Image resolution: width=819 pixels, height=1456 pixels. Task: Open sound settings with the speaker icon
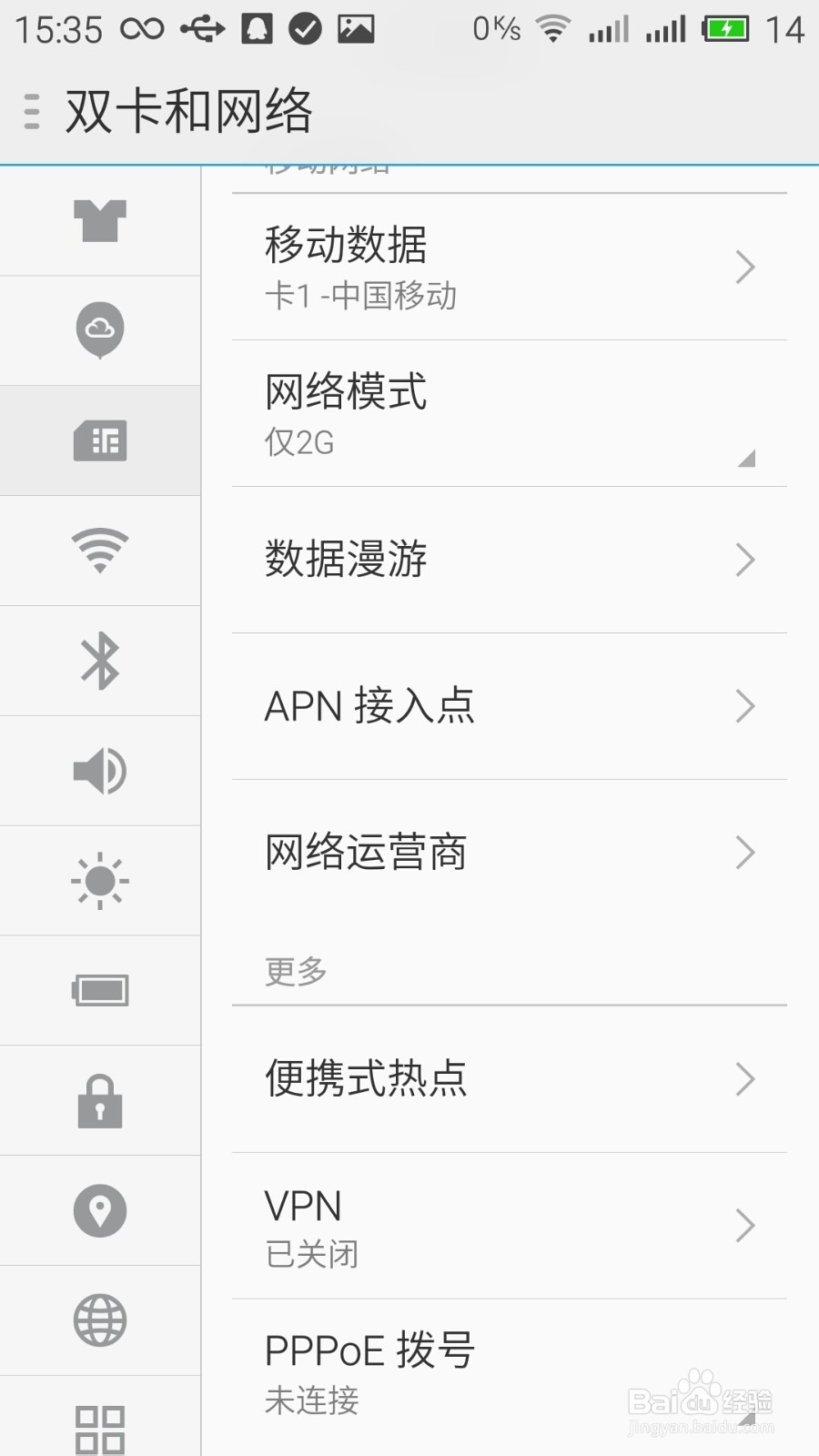(100, 770)
